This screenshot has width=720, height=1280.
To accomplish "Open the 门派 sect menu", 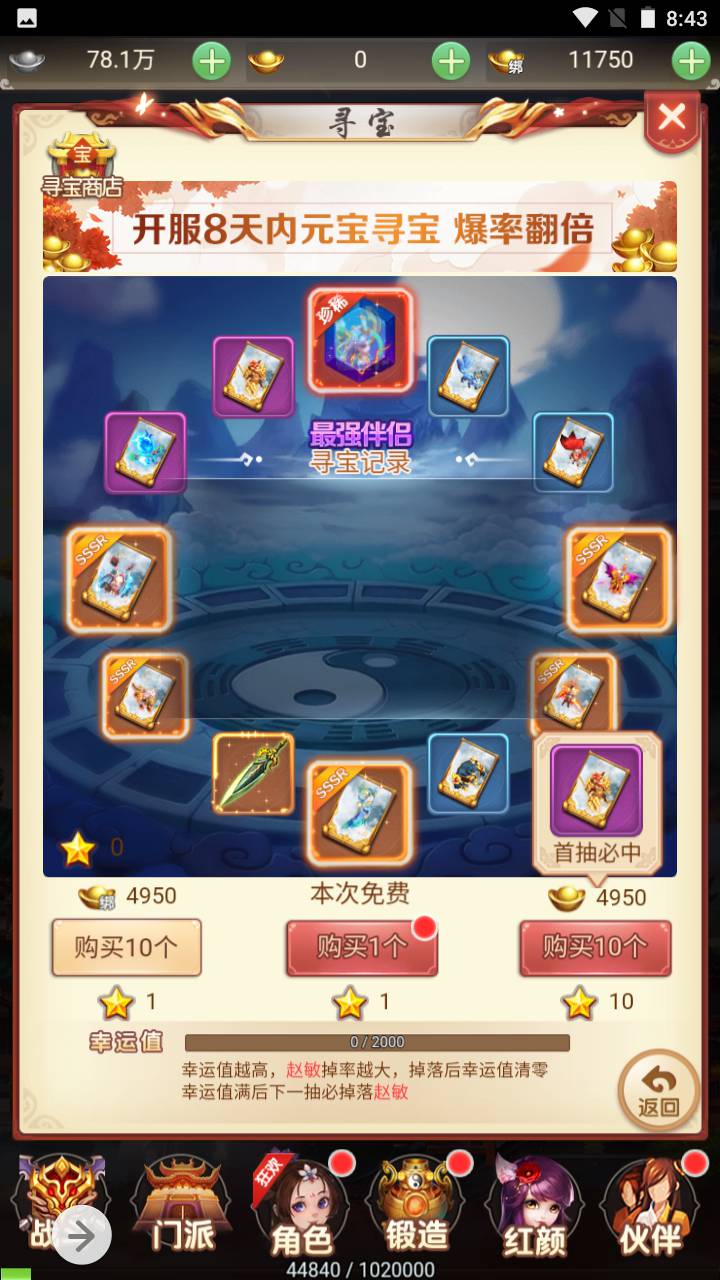I will pos(181,1205).
